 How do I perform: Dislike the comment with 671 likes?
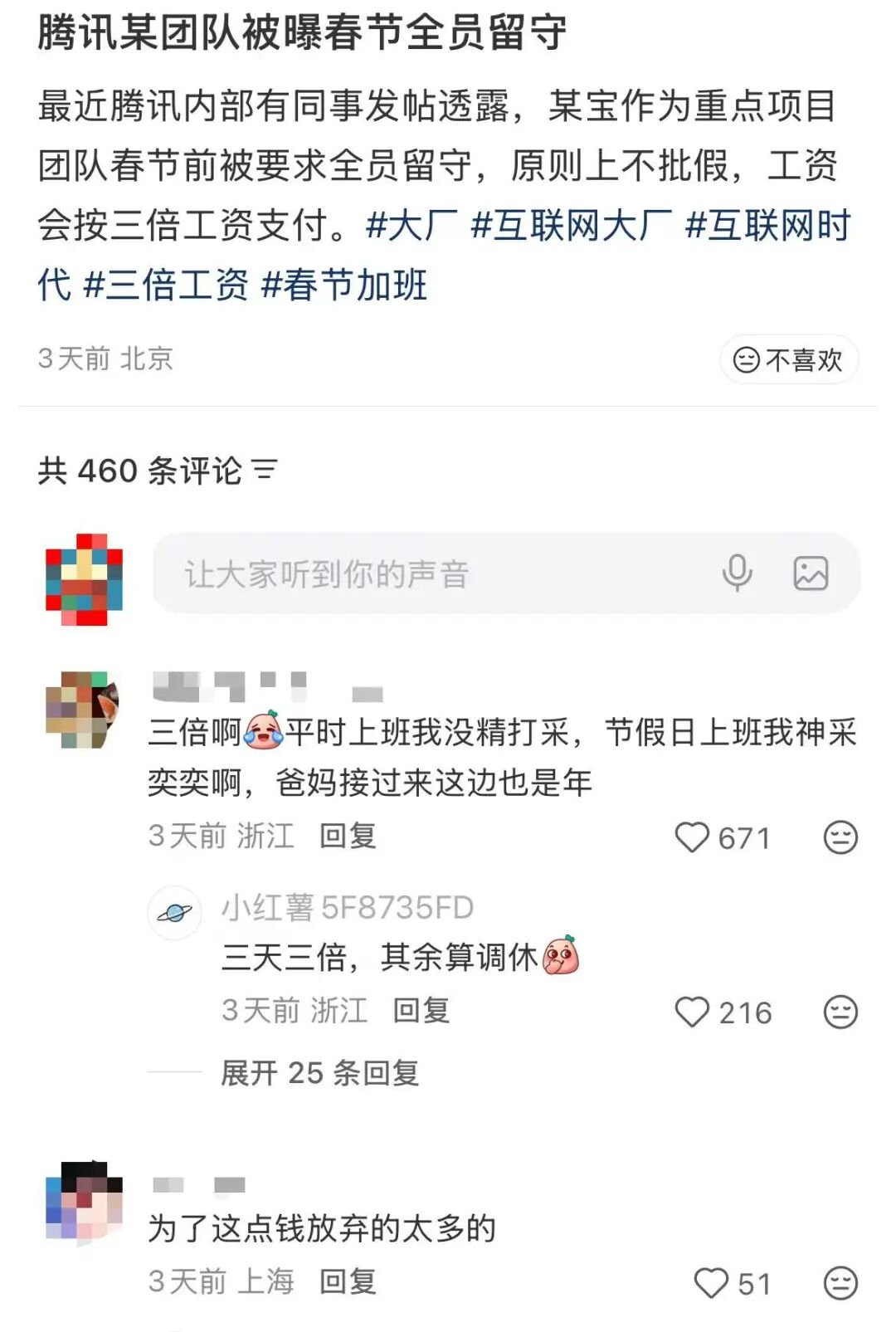(840, 837)
